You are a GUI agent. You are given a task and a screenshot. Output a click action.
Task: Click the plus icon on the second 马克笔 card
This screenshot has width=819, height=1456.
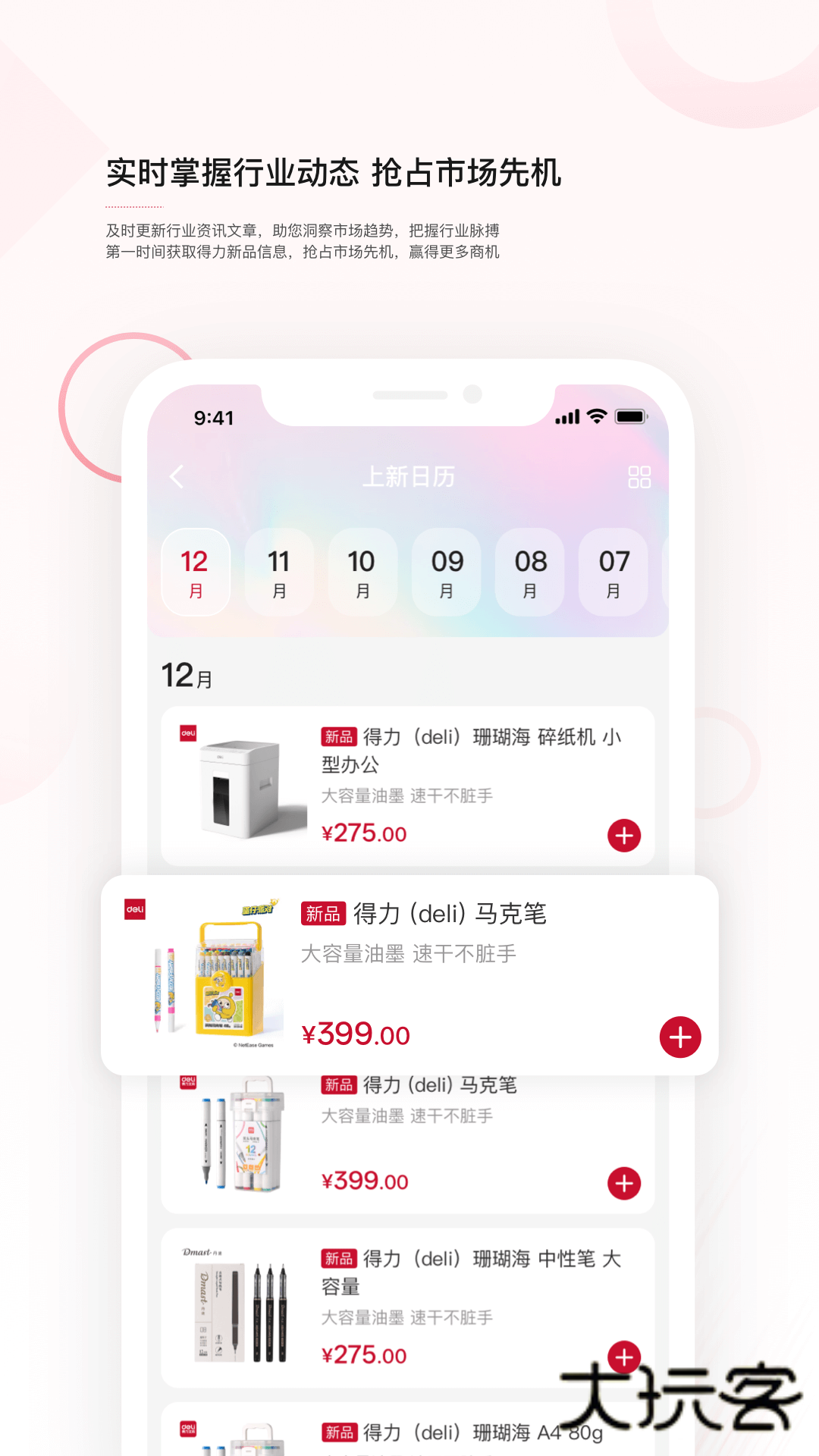click(x=624, y=1183)
